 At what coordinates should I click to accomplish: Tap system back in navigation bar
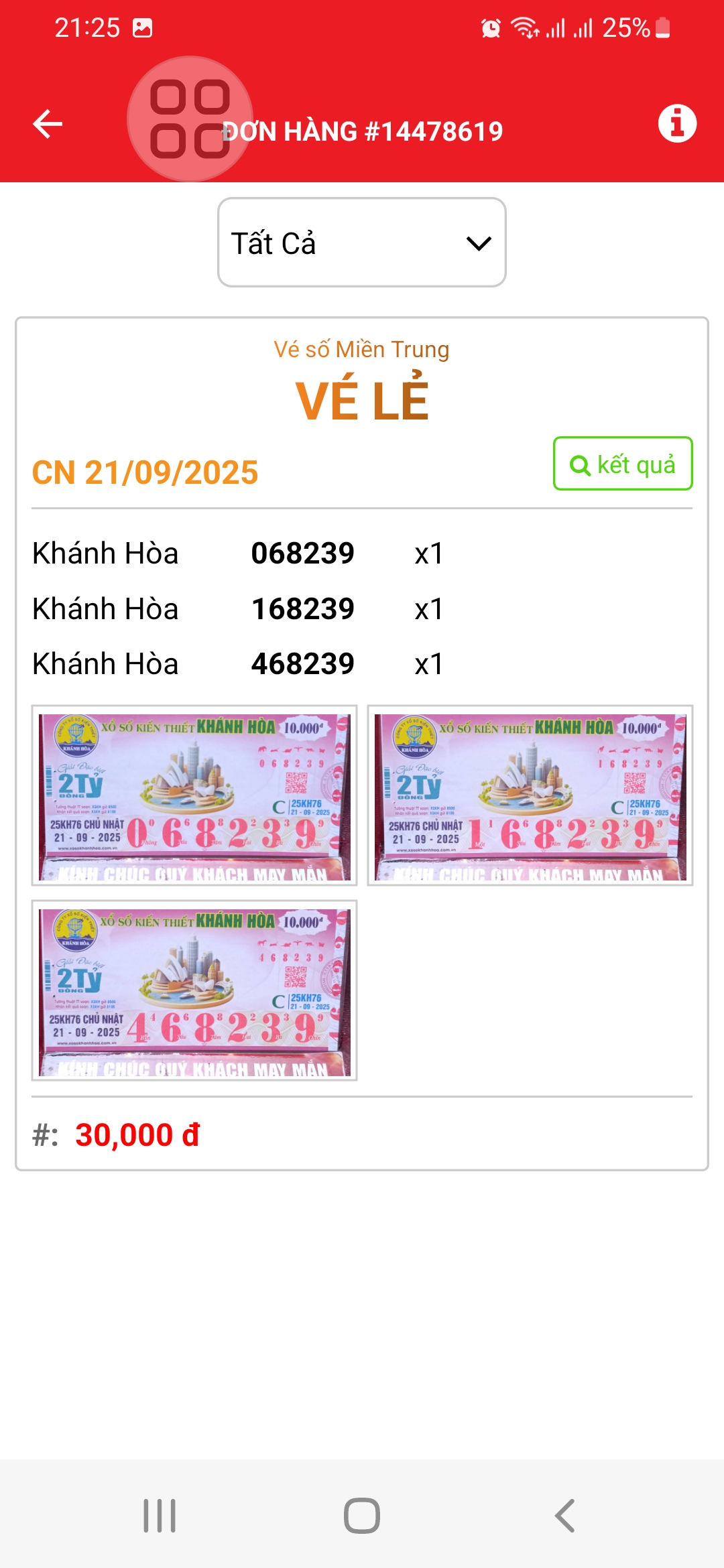click(564, 1516)
